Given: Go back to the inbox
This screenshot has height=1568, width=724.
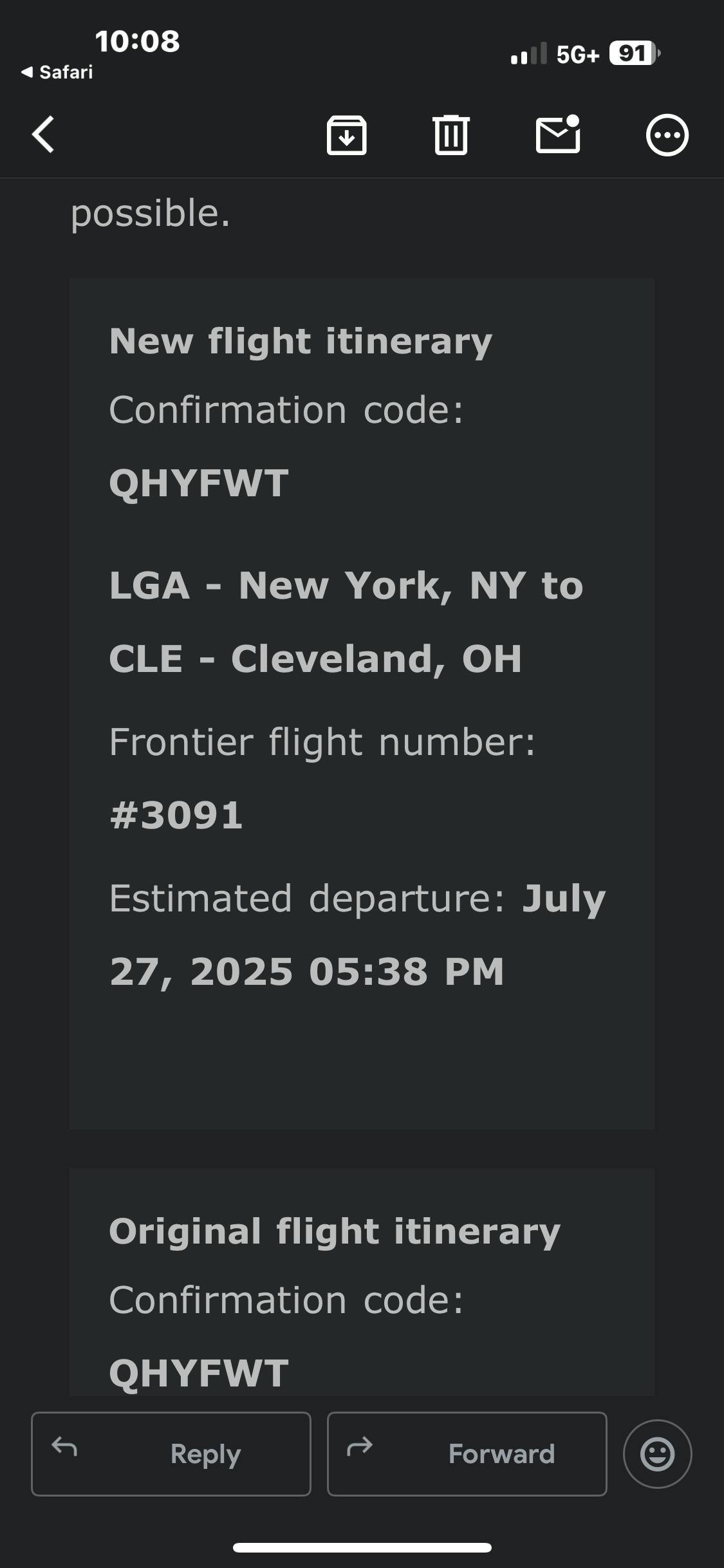Looking at the screenshot, I should point(43,135).
